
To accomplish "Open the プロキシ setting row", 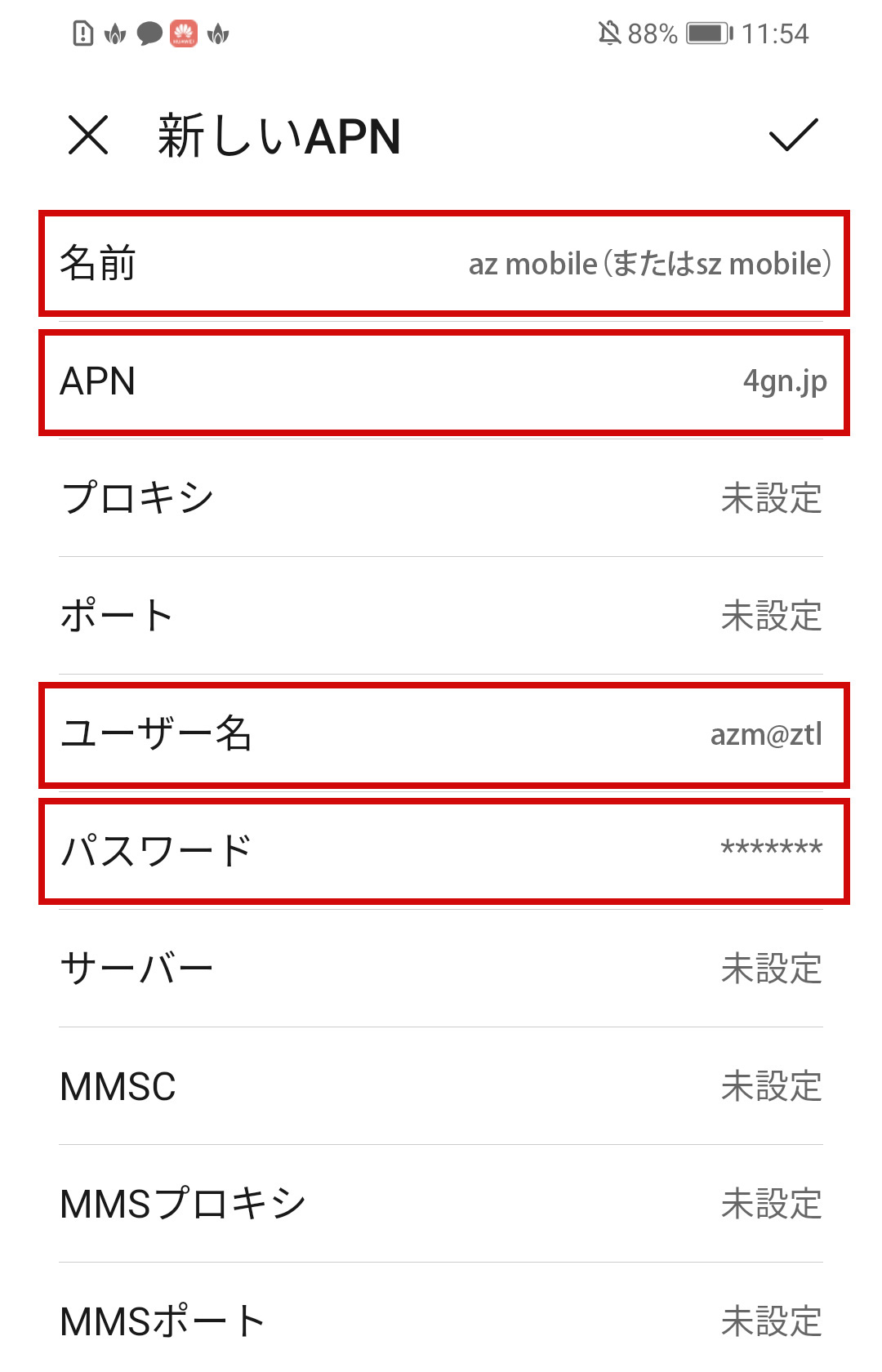I will coord(441,498).
